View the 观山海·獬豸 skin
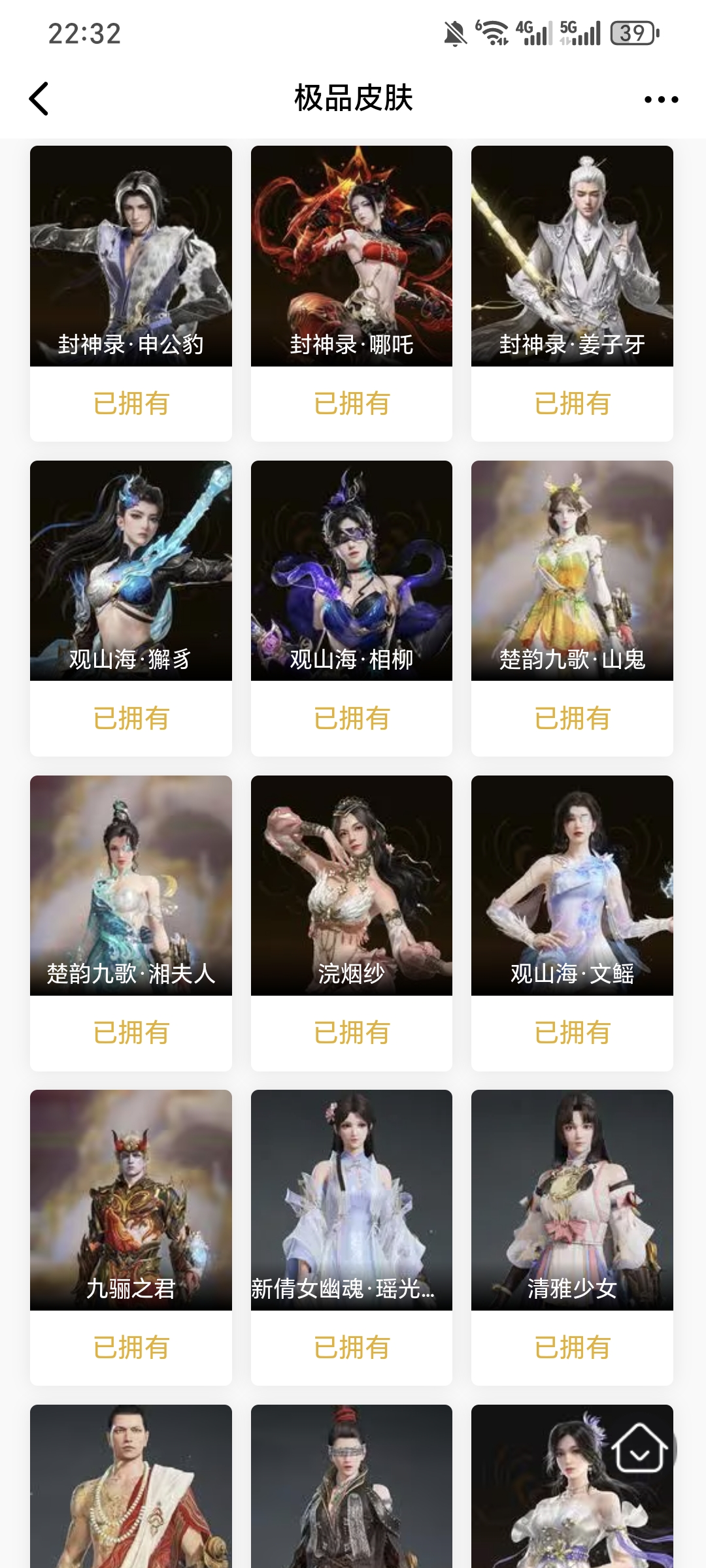Screen dimensions: 706x1568 tap(131, 608)
